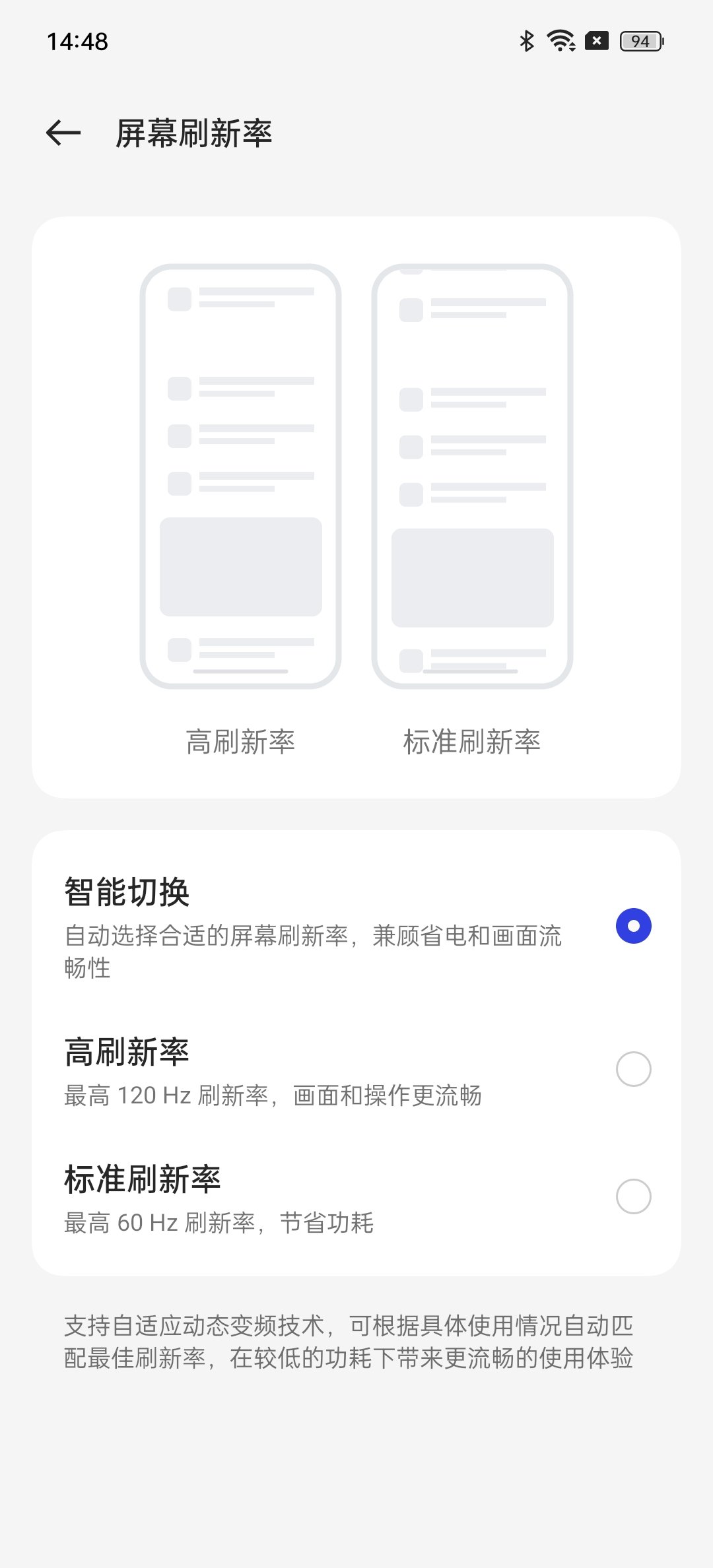Tap the 最高 120 Hz description
Image resolution: width=713 pixels, height=1568 pixels.
pos(273,1094)
